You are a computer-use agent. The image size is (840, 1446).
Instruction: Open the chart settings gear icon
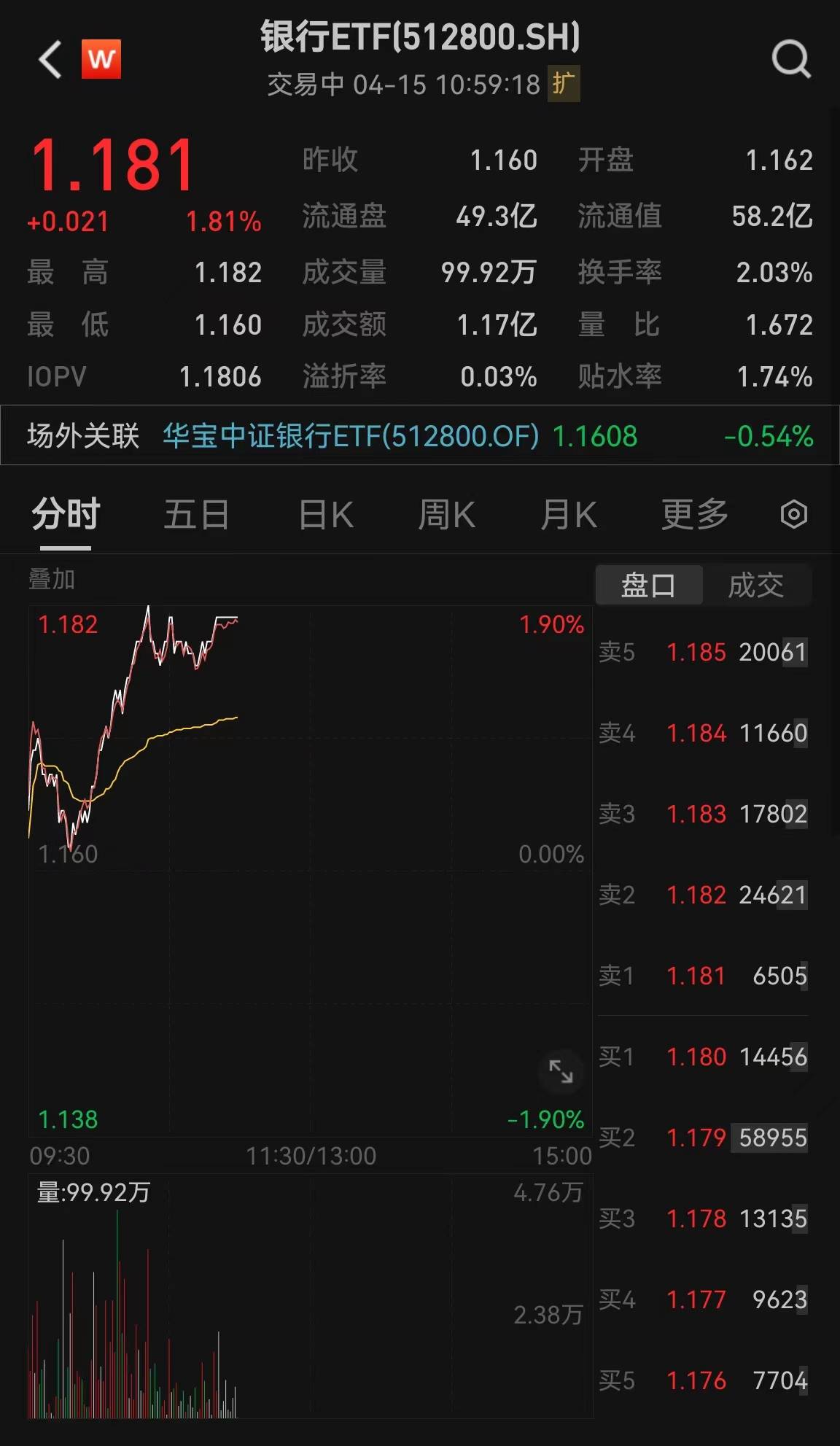[x=794, y=514]
